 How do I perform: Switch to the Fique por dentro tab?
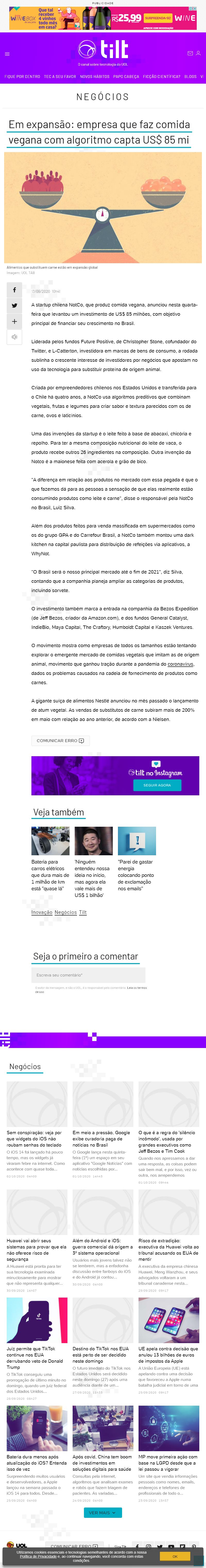pyautogui.click(x=22, y=77)
